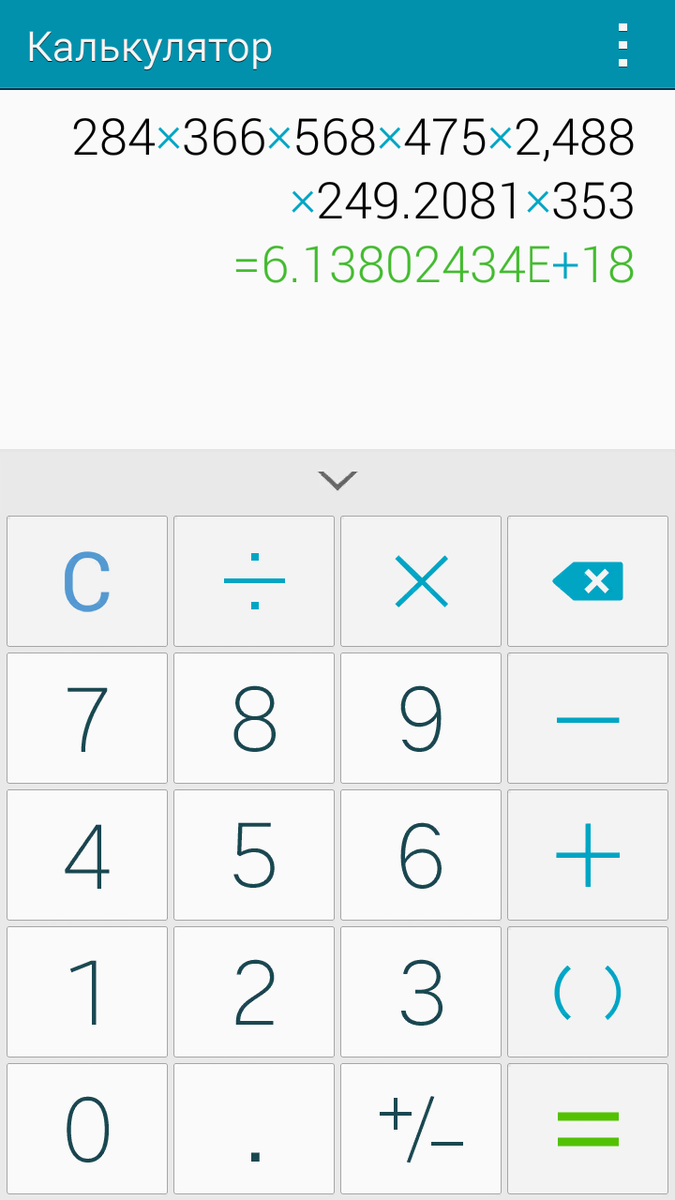Clear the calculation with C

click(87, 581)
